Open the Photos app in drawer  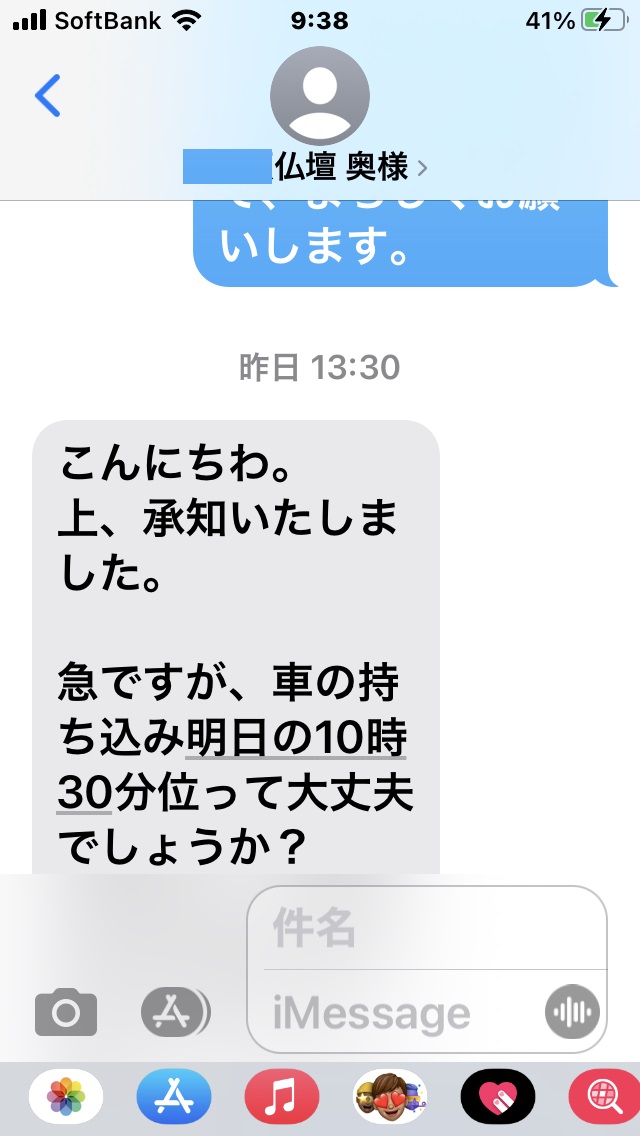pyautogui.click(x=66, y=1098)
